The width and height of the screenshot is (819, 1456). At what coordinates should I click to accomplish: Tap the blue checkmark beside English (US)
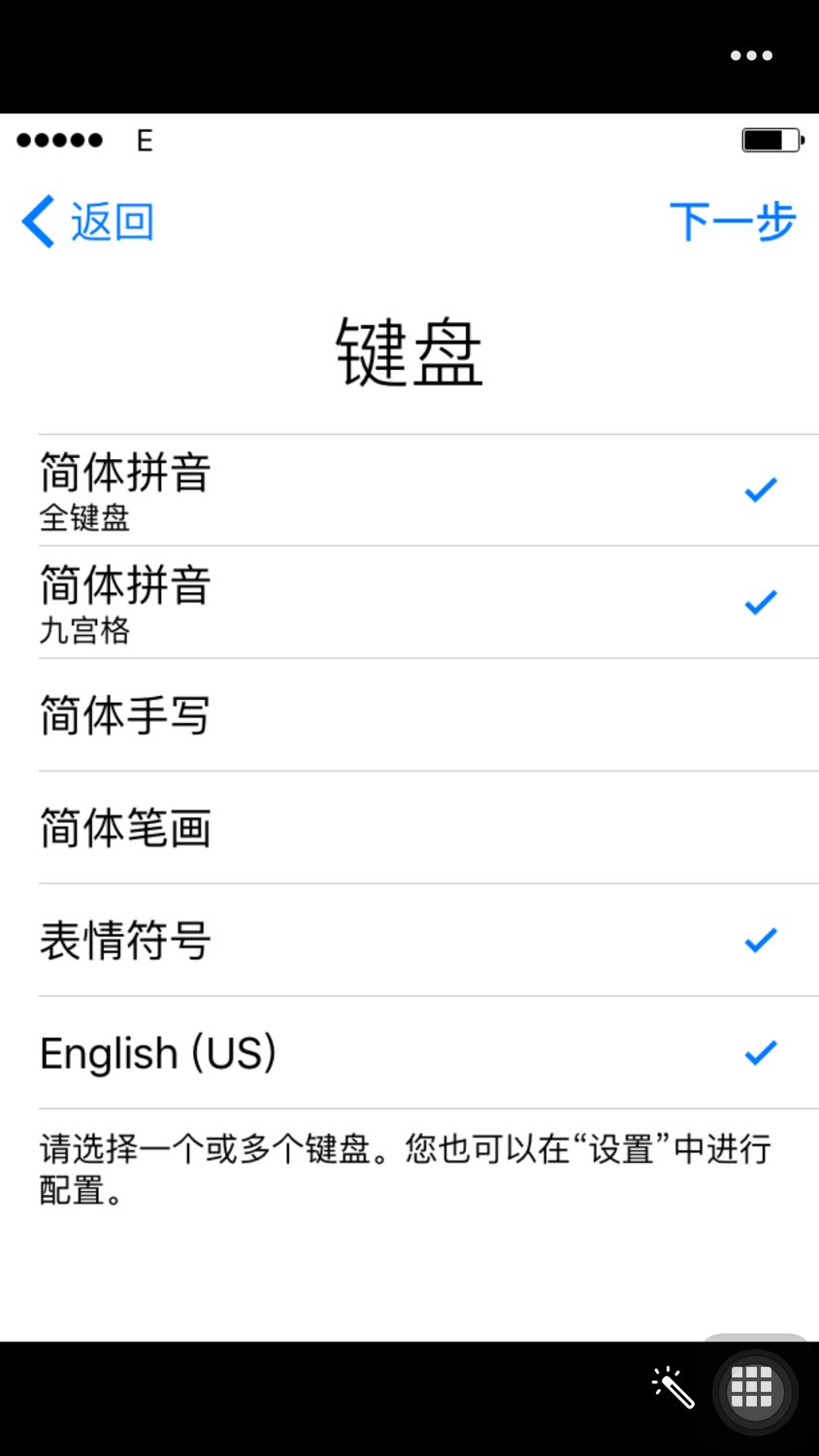(x=760, y=1052)
